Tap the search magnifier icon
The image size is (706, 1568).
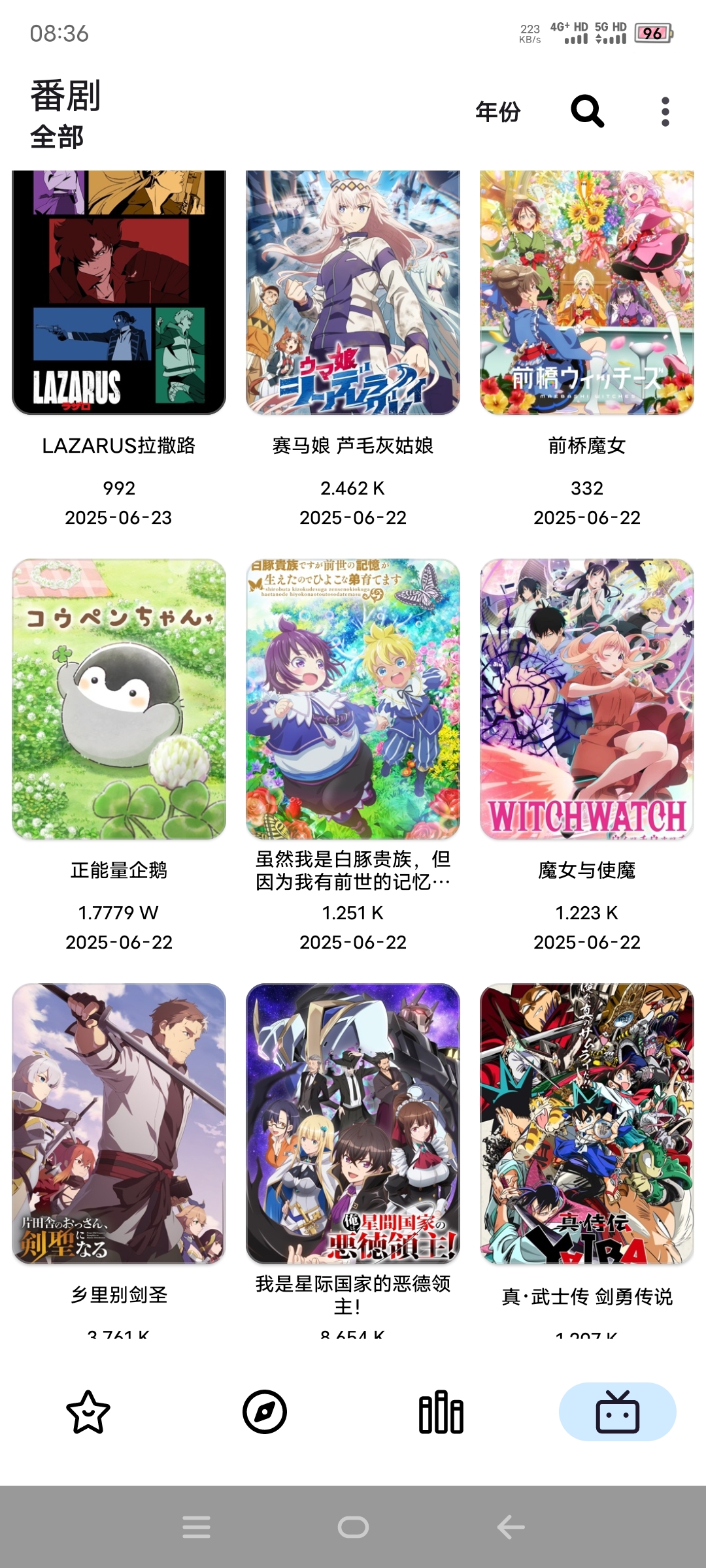click(586, 112)
